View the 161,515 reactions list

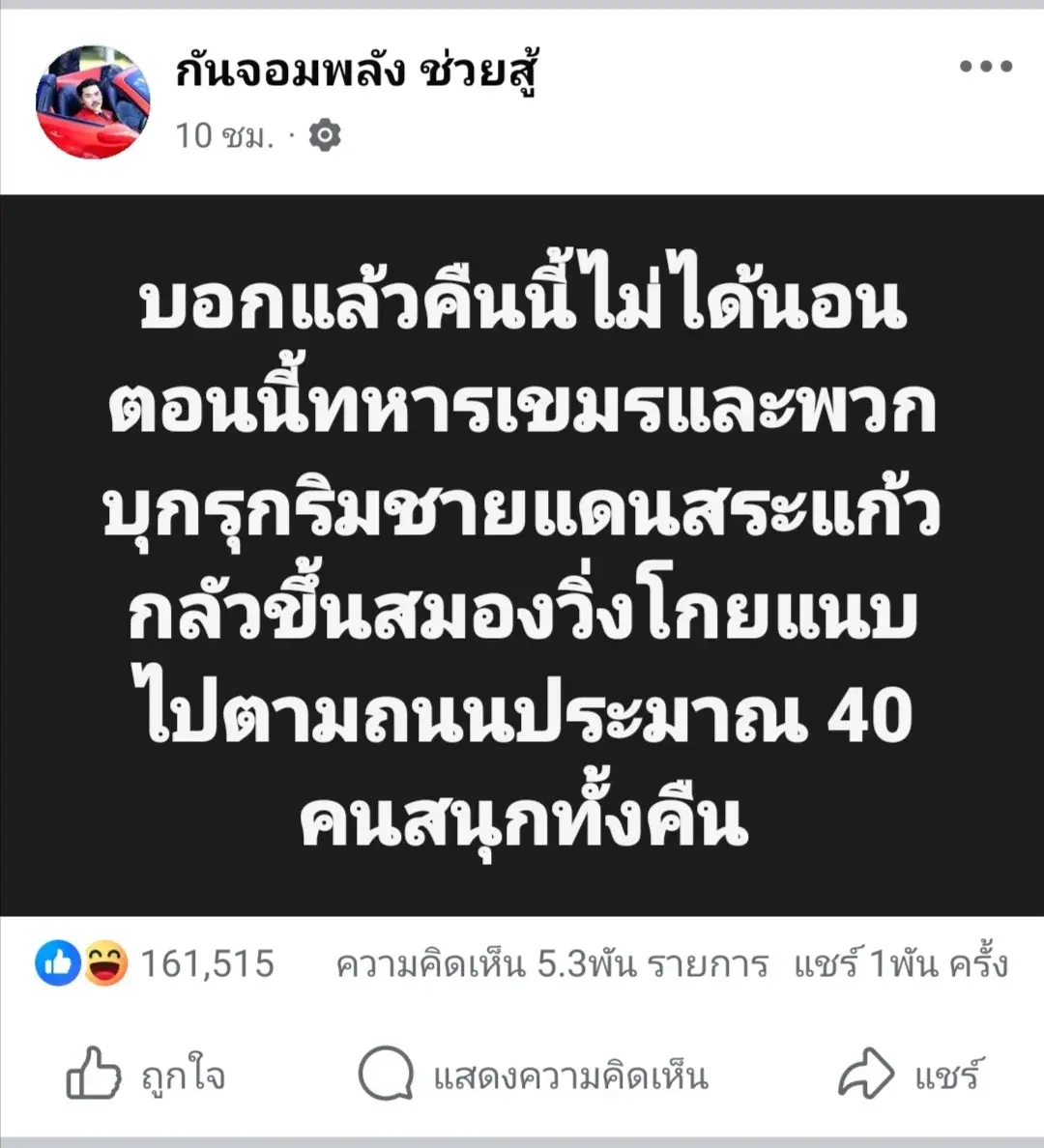coord(157,963)
